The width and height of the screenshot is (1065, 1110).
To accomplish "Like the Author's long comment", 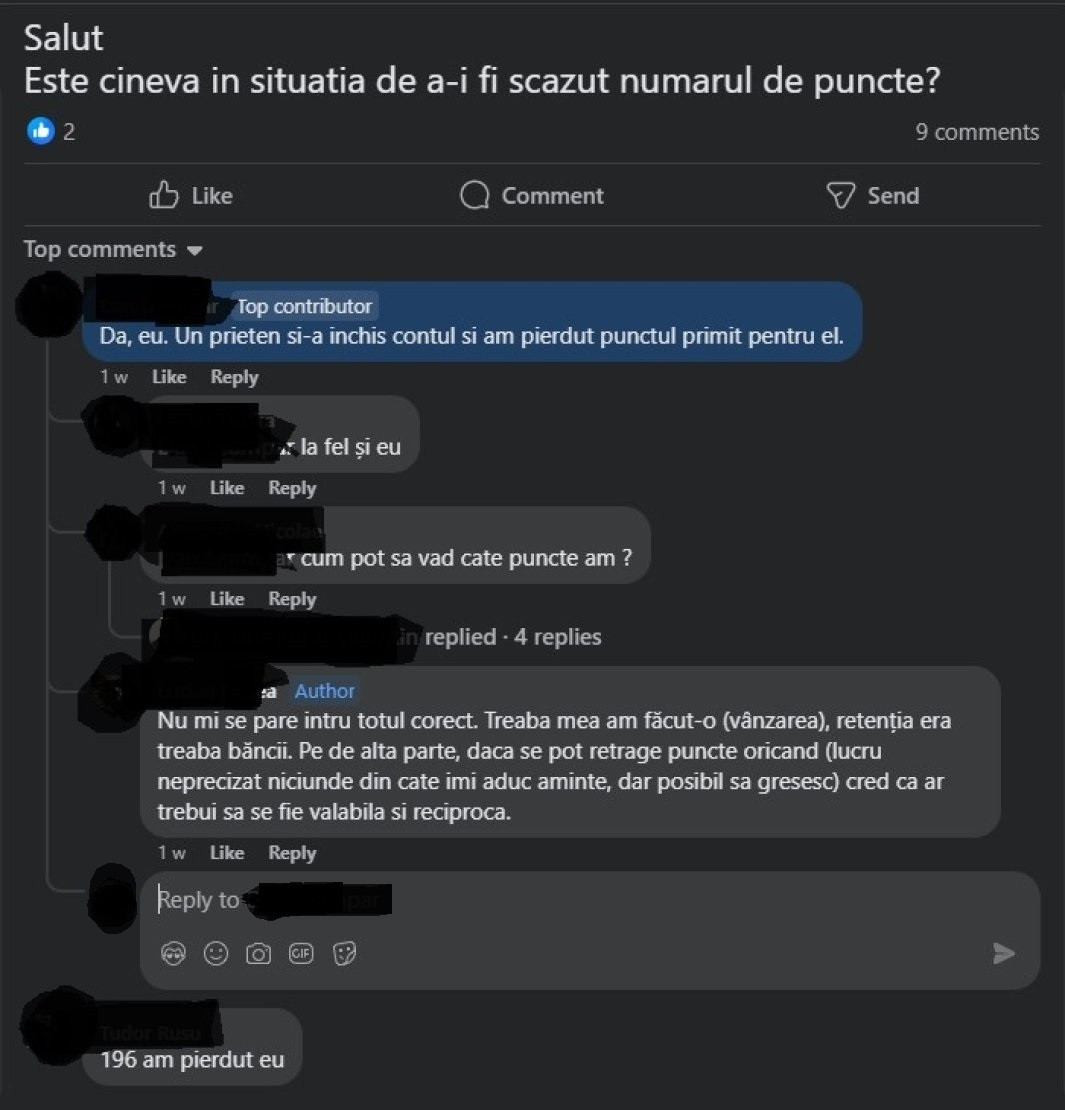I will click(227, 853).
